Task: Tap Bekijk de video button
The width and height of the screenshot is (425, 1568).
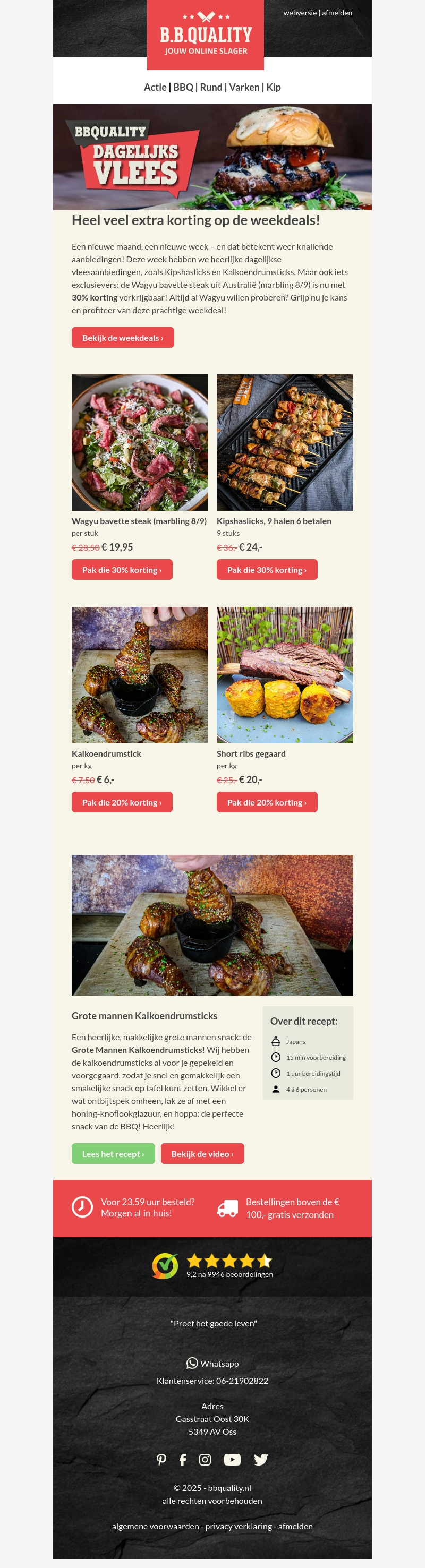Action: [x=202, y=1153]
